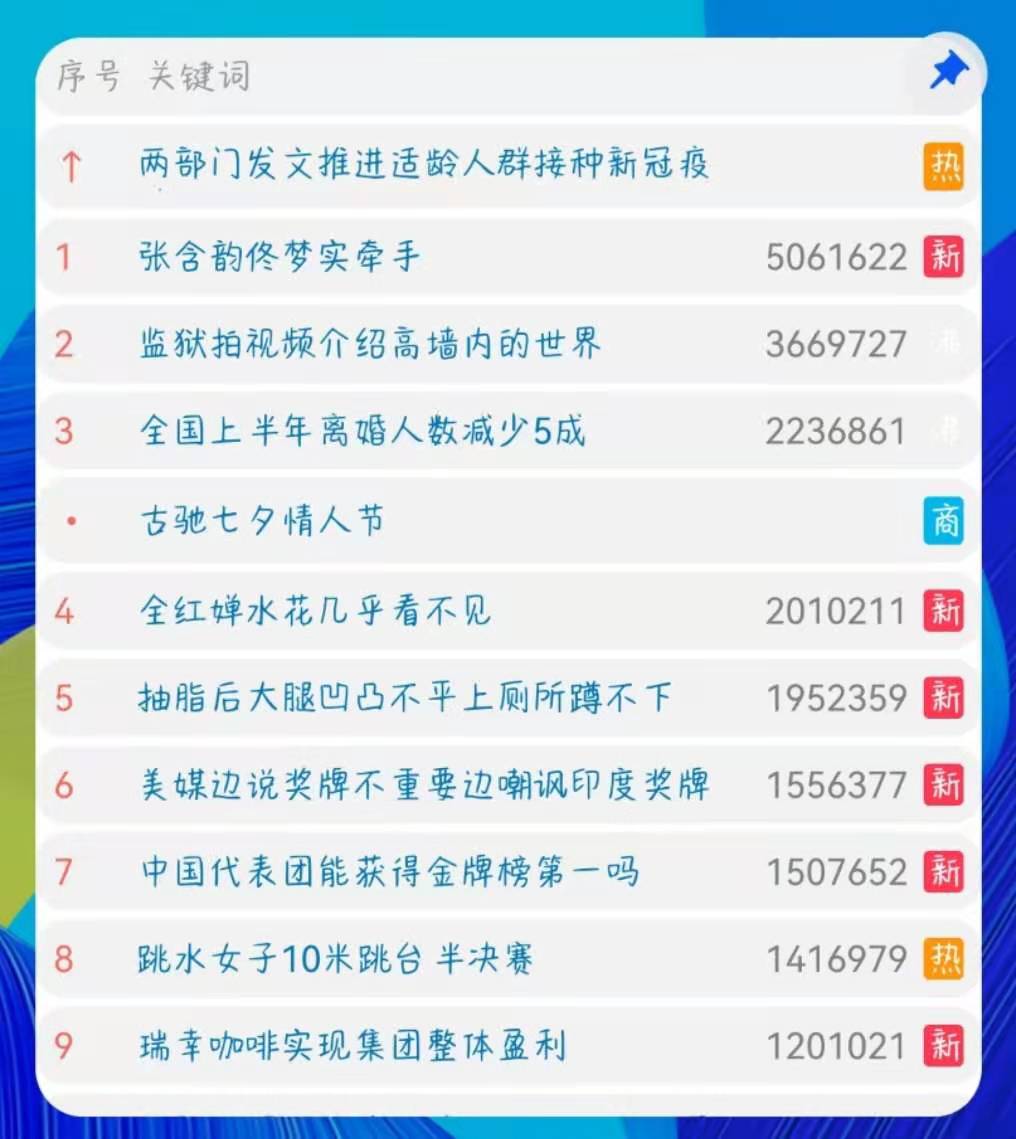Viewport: 1016px width, 1139px height.
Task: Open topic 监狱拍视频介绍高墙内的世界
Action: pyautogui.click(x=370, y=345)
